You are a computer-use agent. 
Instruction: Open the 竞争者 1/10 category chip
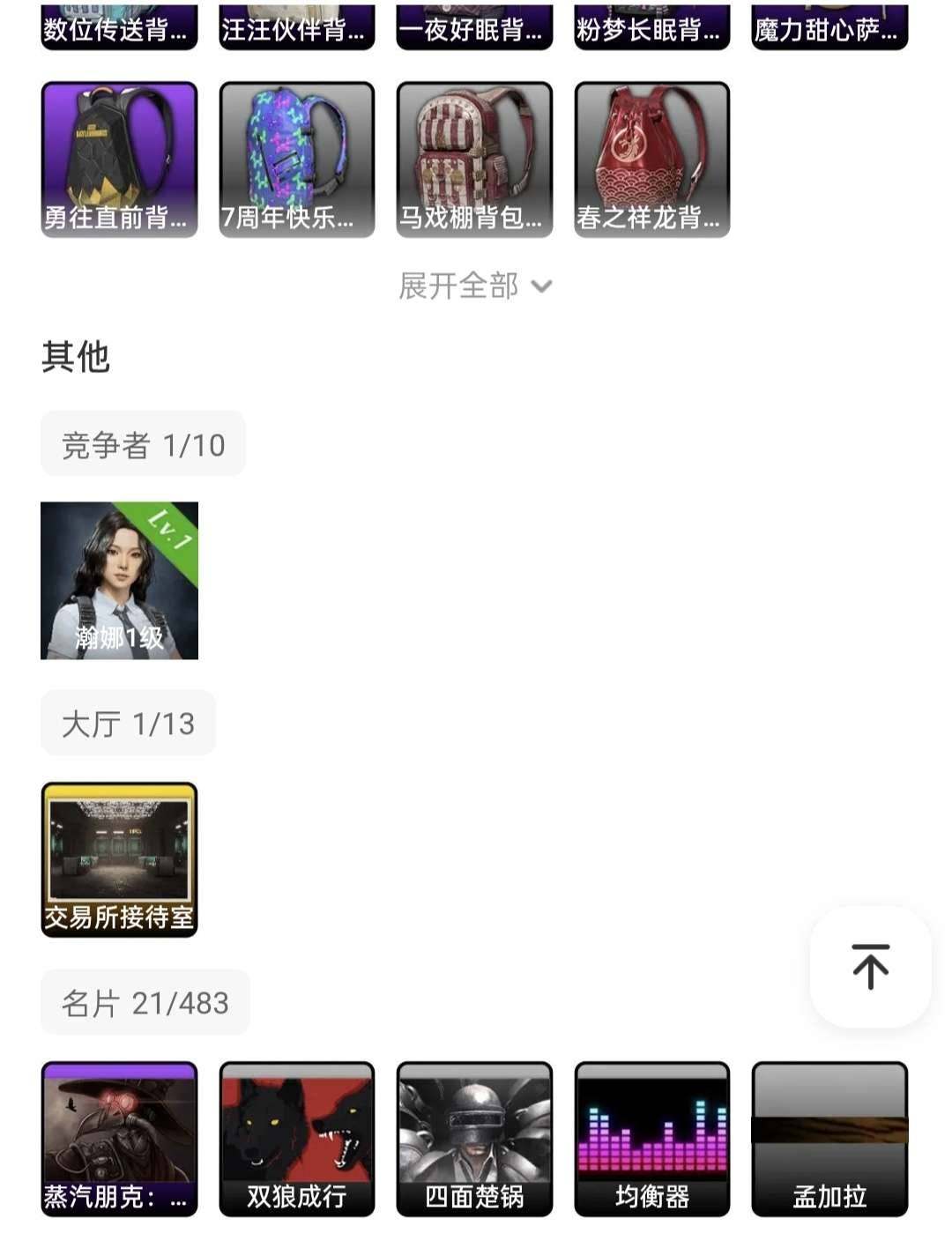tap(144, 444)
